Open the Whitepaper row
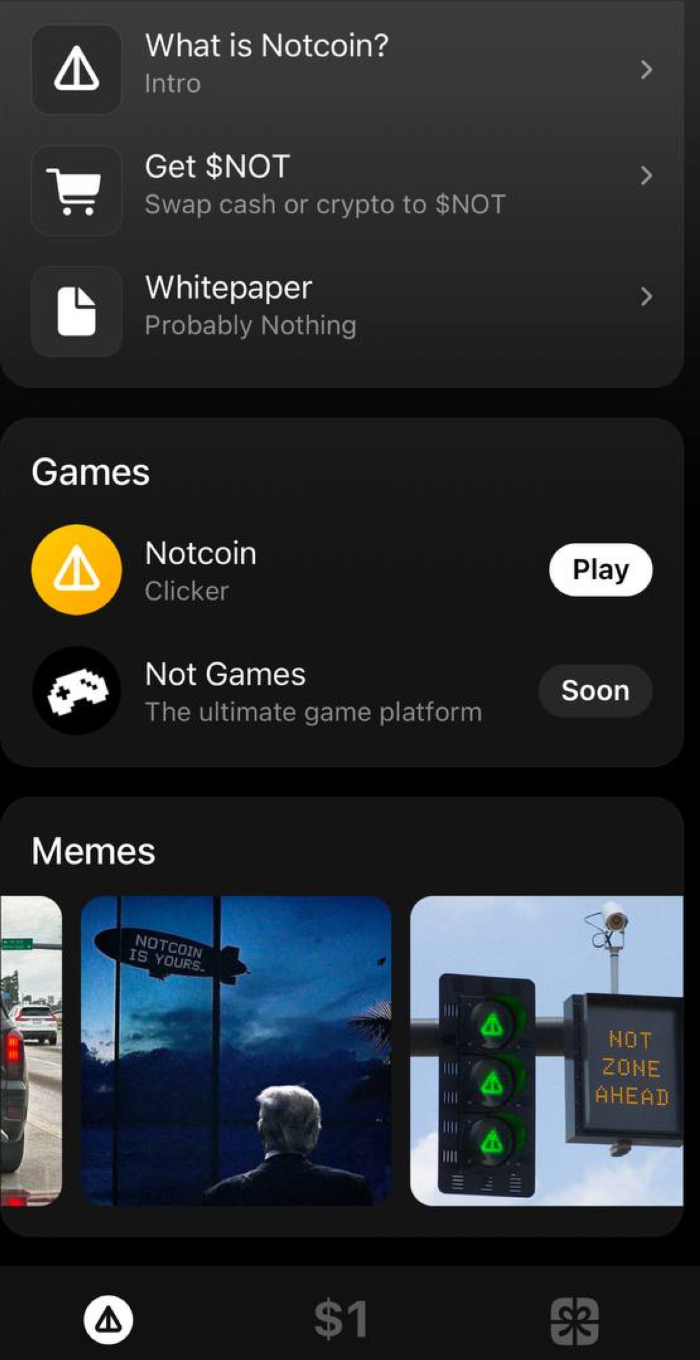 (x=340, y=310)
